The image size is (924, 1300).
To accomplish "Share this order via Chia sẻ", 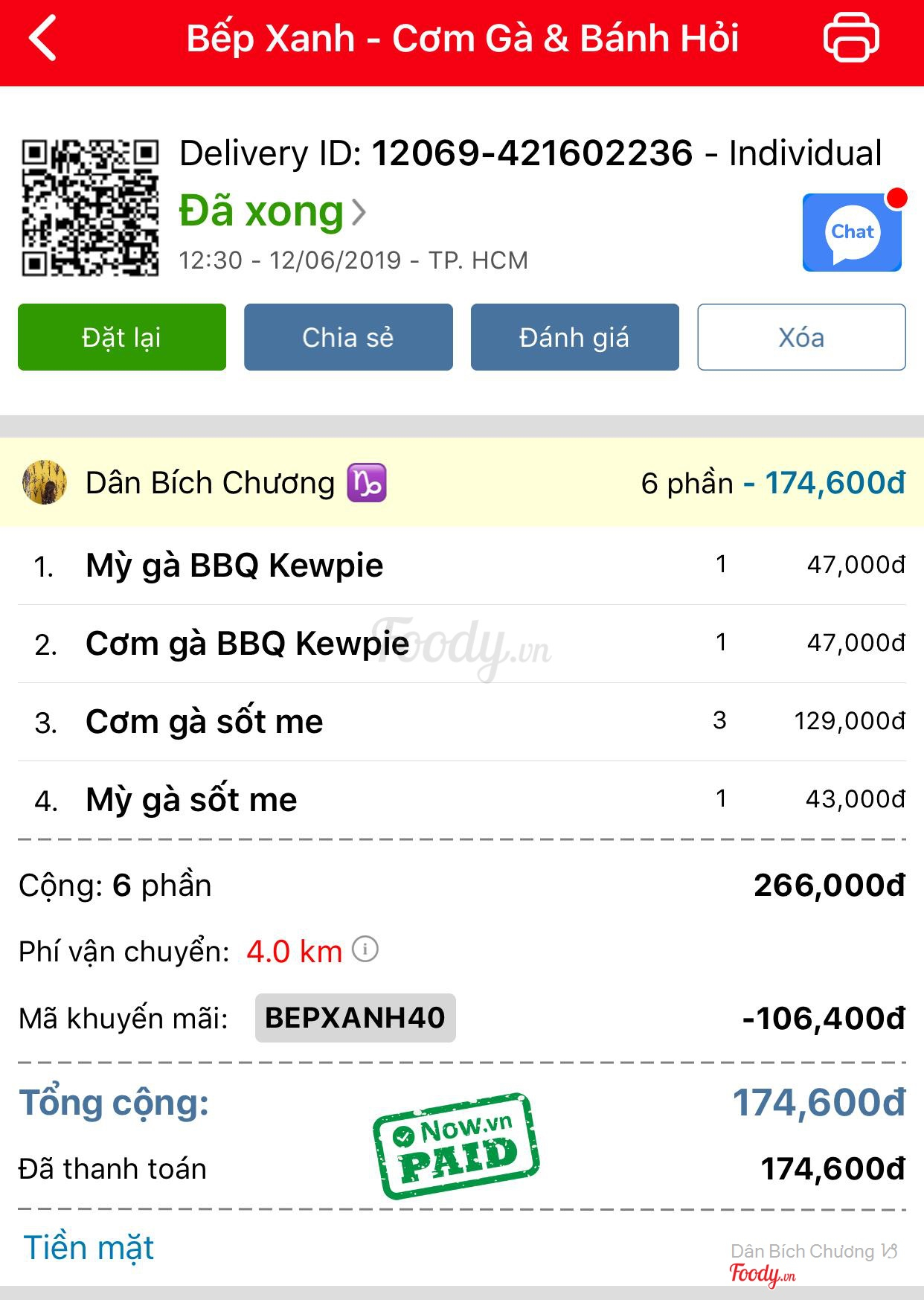I will pyautogui.click(x=348, y=337).
